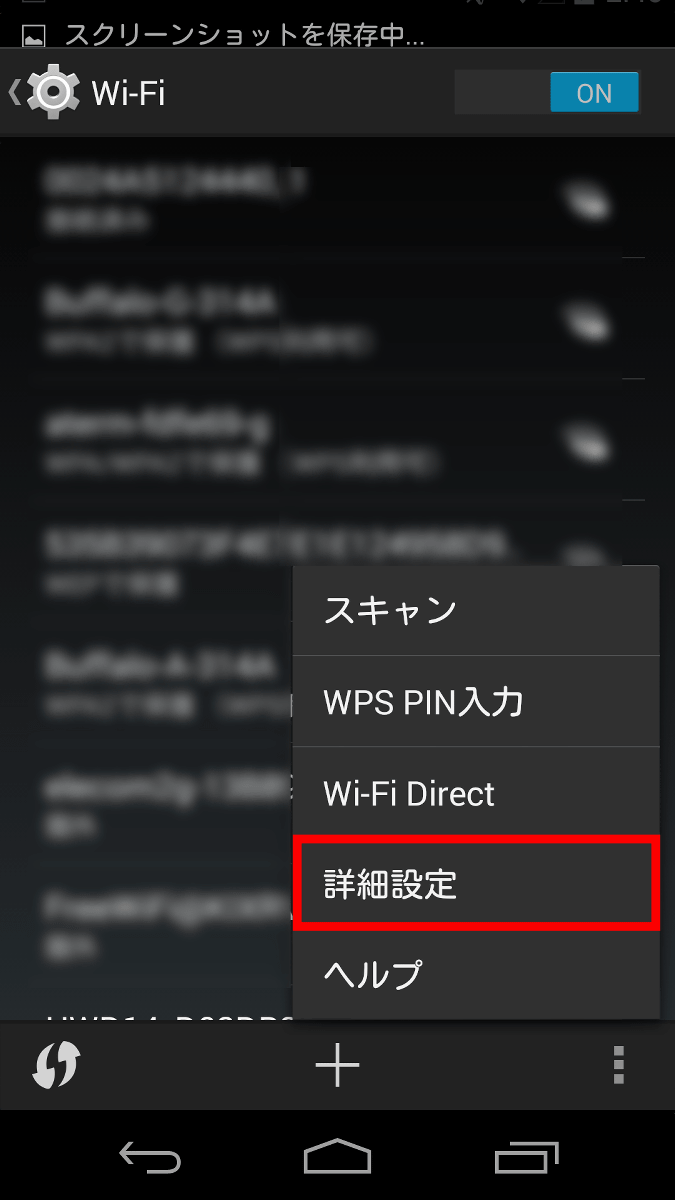Tap the three-dot overflow icon
The width and height of the screenshot is (675, 1200).
tap(619, 1066)
